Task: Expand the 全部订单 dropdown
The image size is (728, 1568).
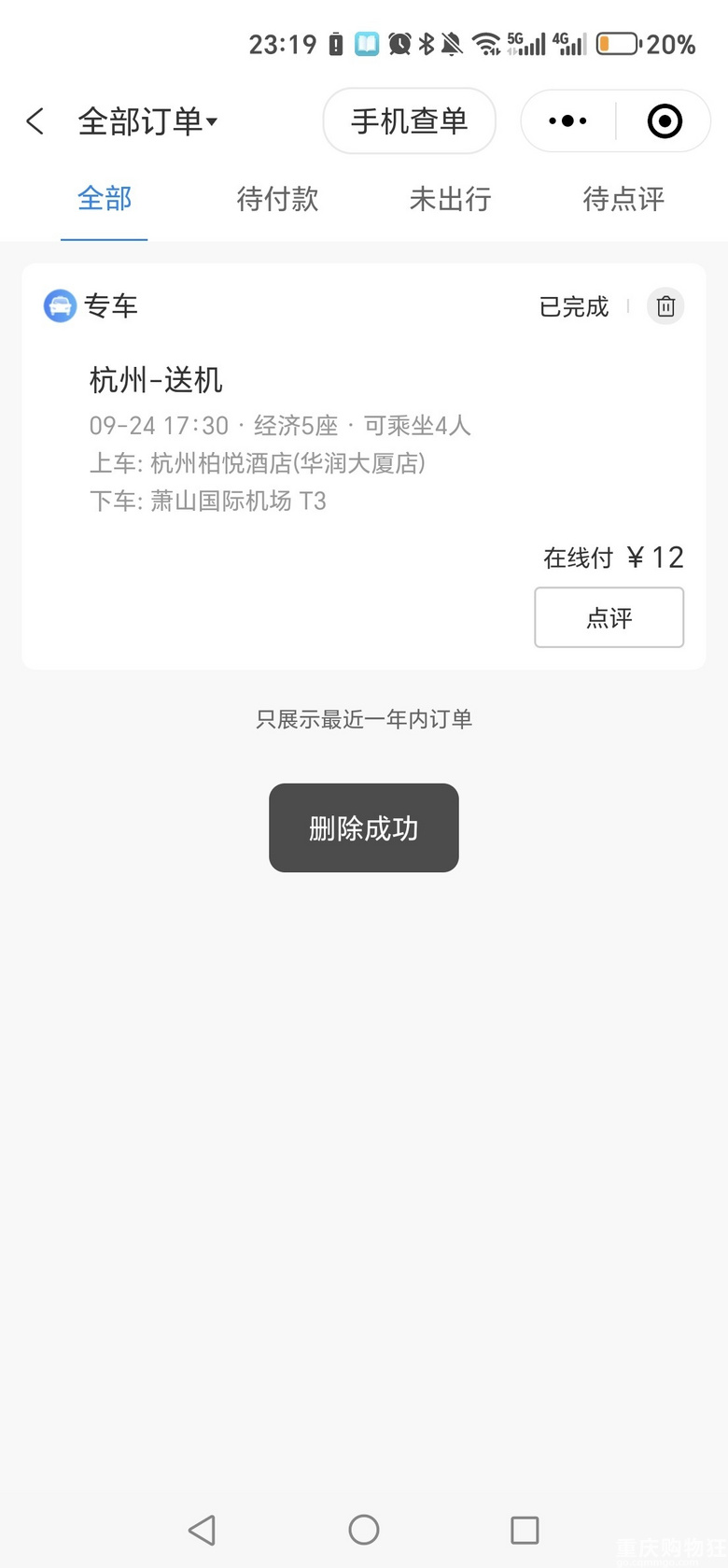Action: click(147, 121)
